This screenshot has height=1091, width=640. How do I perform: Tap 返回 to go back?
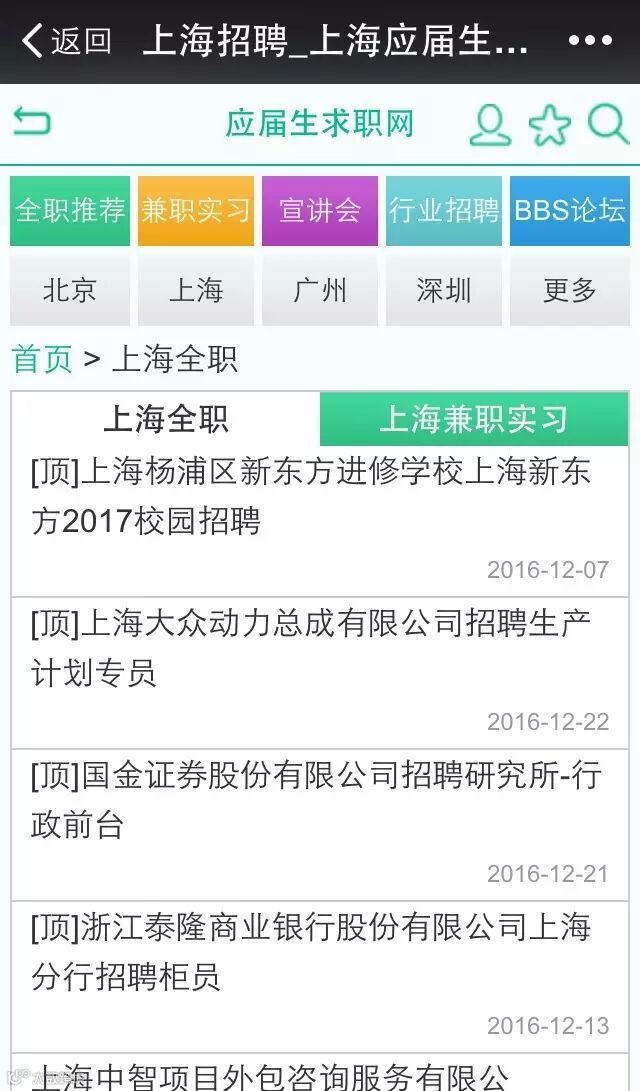click(66, 41)
